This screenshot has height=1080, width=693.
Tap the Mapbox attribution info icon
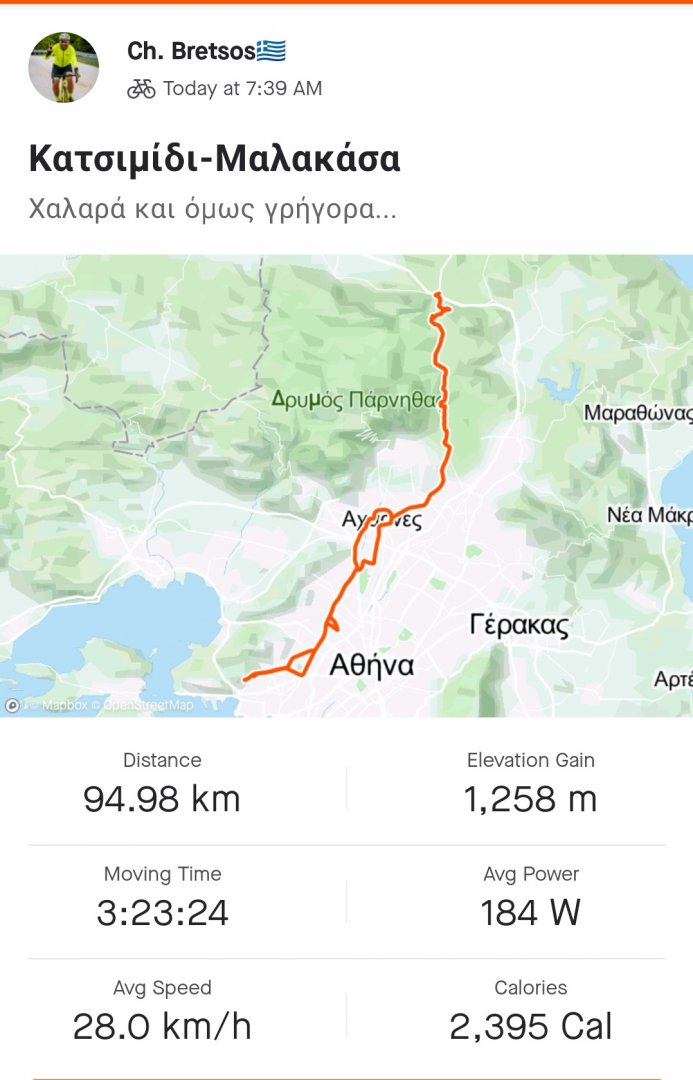click(x=12, y=705)
